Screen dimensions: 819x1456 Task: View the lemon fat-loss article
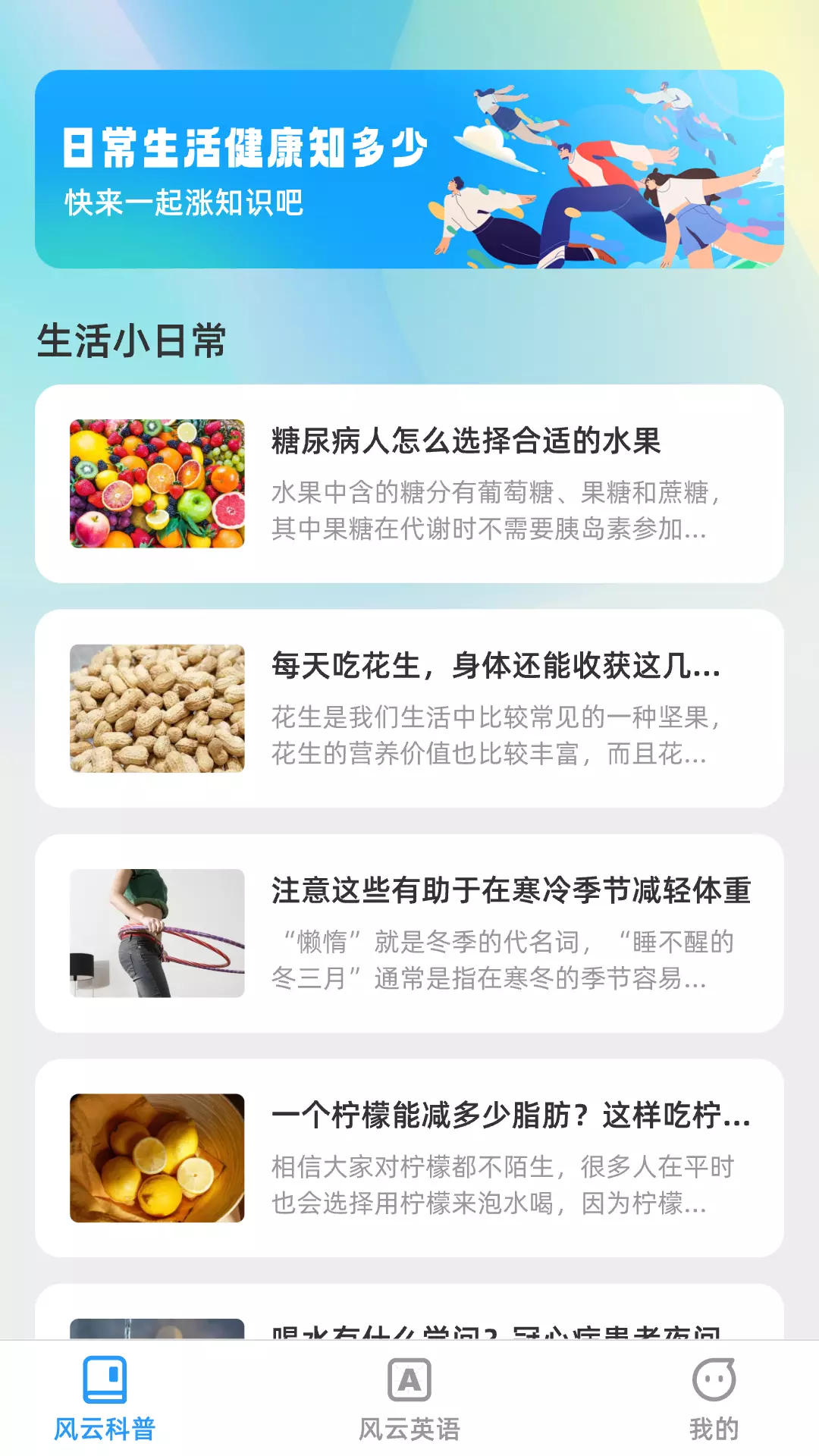409,1158
